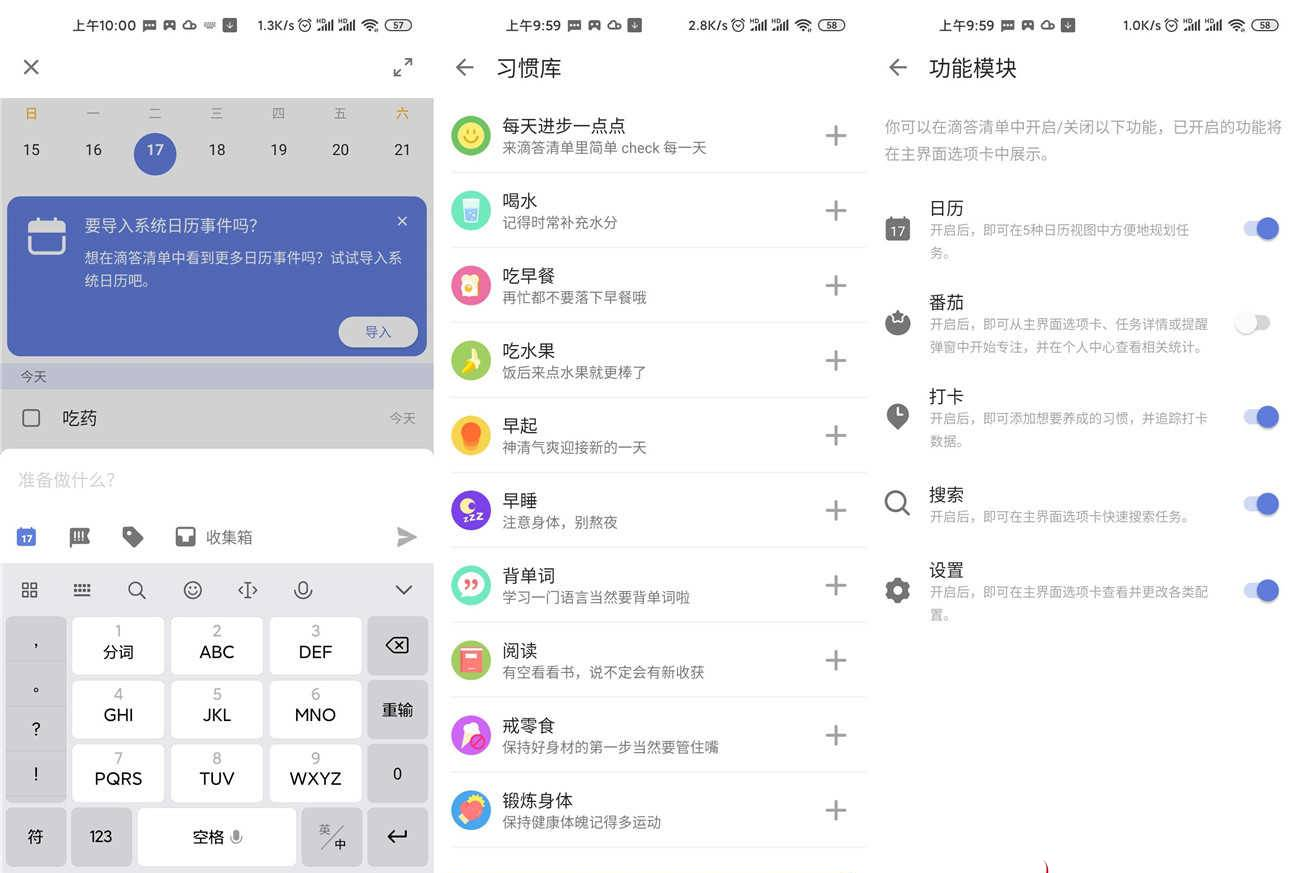Close the task creation panel
Screen dimensions: 1300x873
point(31,67)
